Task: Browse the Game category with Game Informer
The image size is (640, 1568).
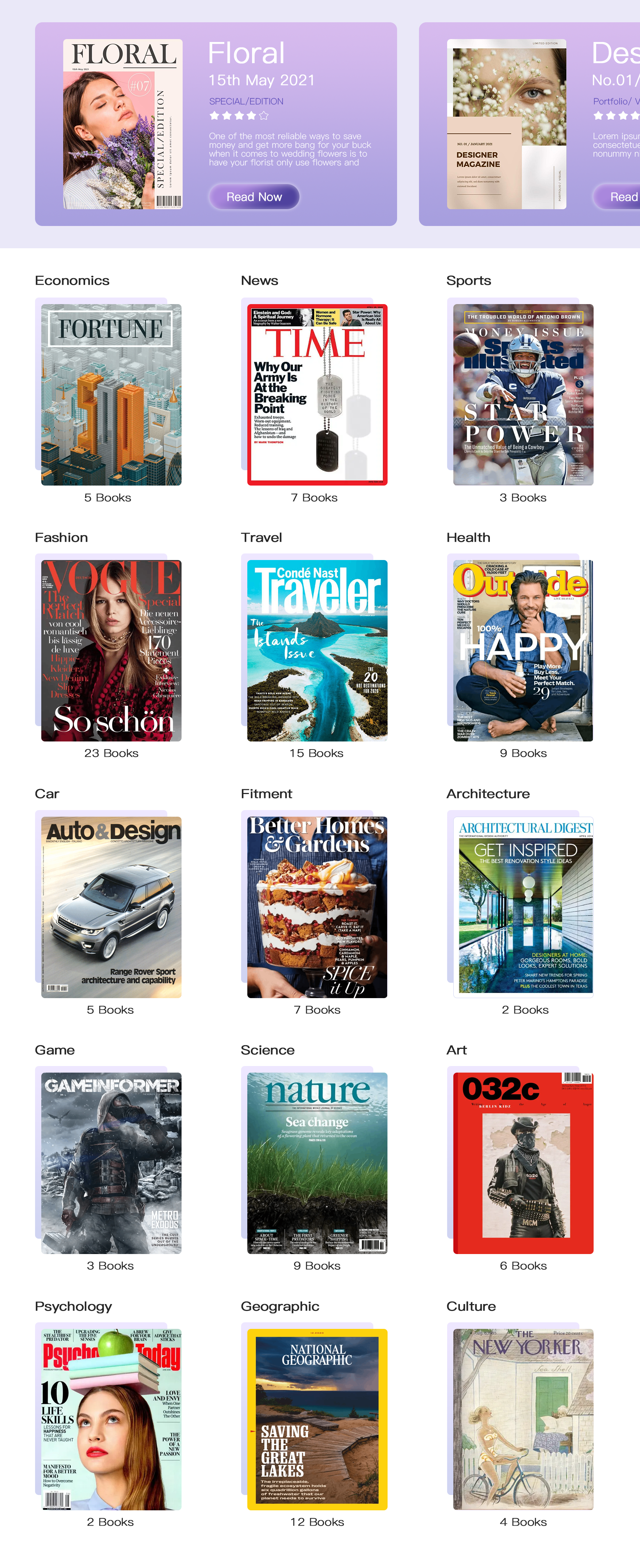Action: (111, 1163)
